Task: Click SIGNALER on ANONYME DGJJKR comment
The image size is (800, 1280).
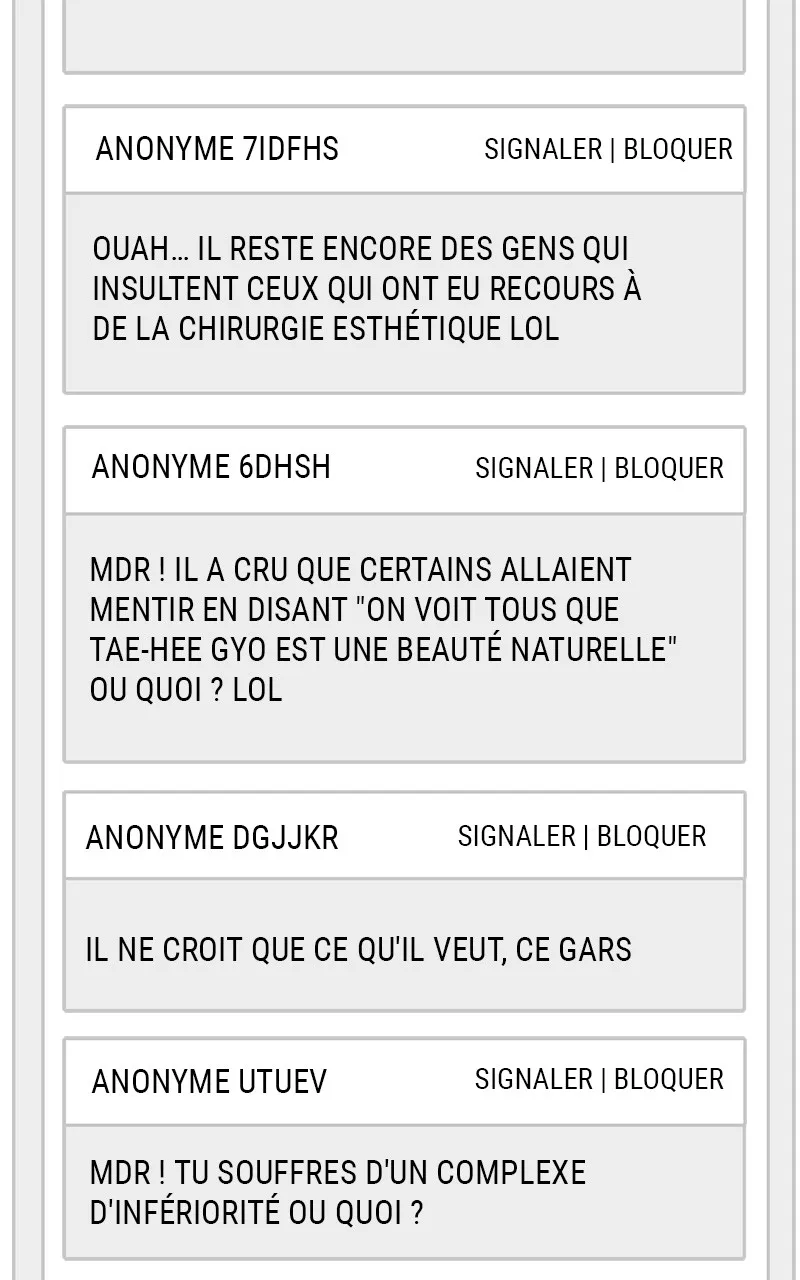Action: tap(518, 836)
